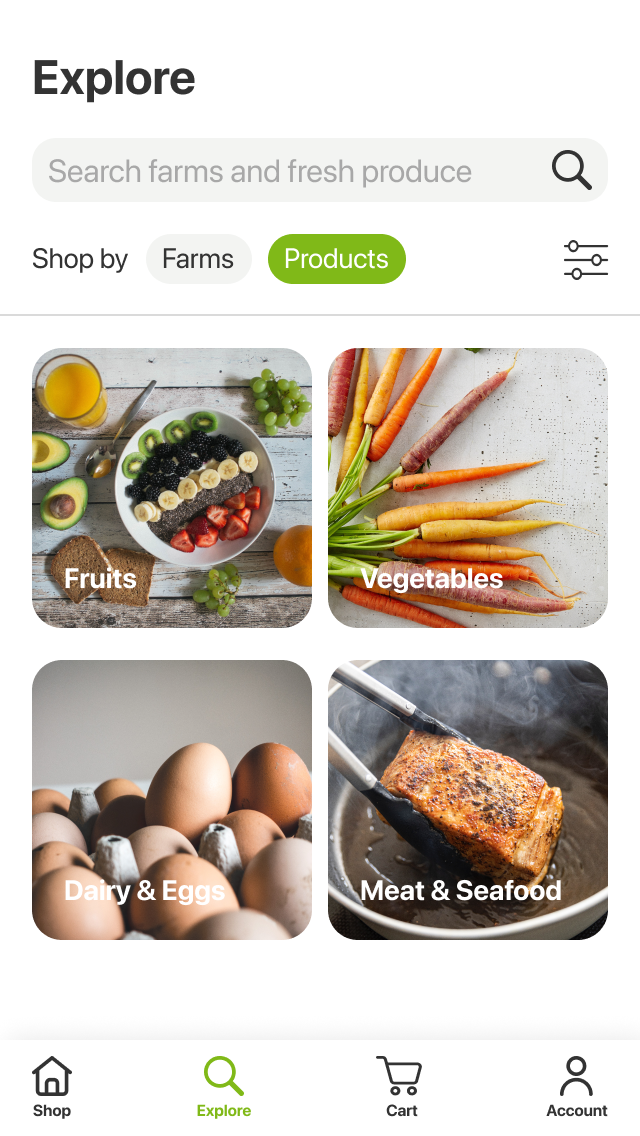
Task: View the Meat & Seafood category
Action: (x=467, y=800)
